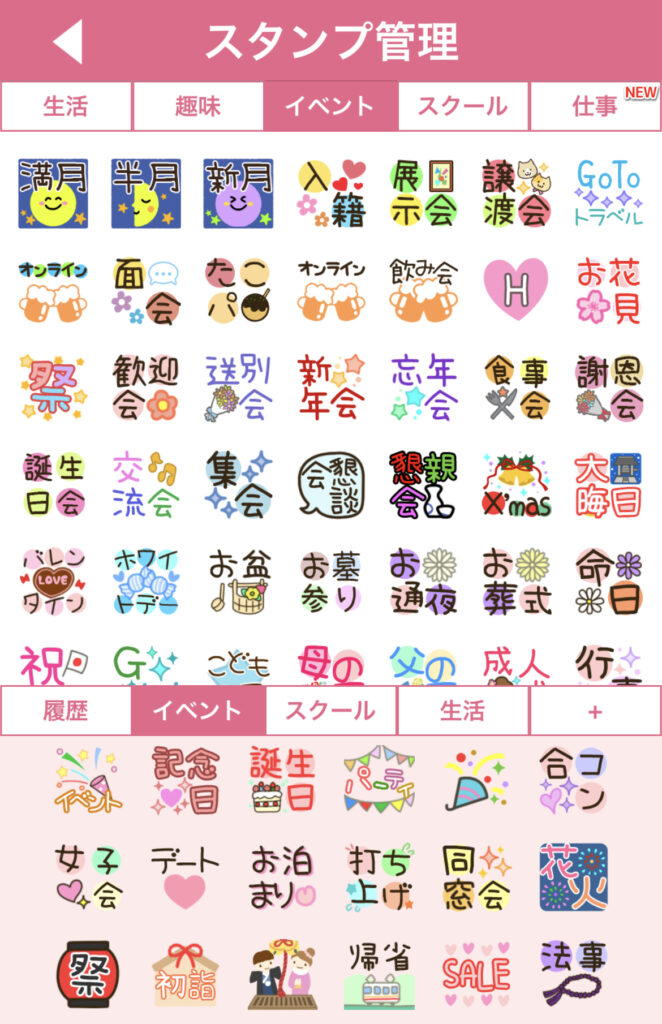The width and height of the screenshot is (662, 1024).
Task: Open the 仕事 tab marked NEW
Action: pos(596,106)
